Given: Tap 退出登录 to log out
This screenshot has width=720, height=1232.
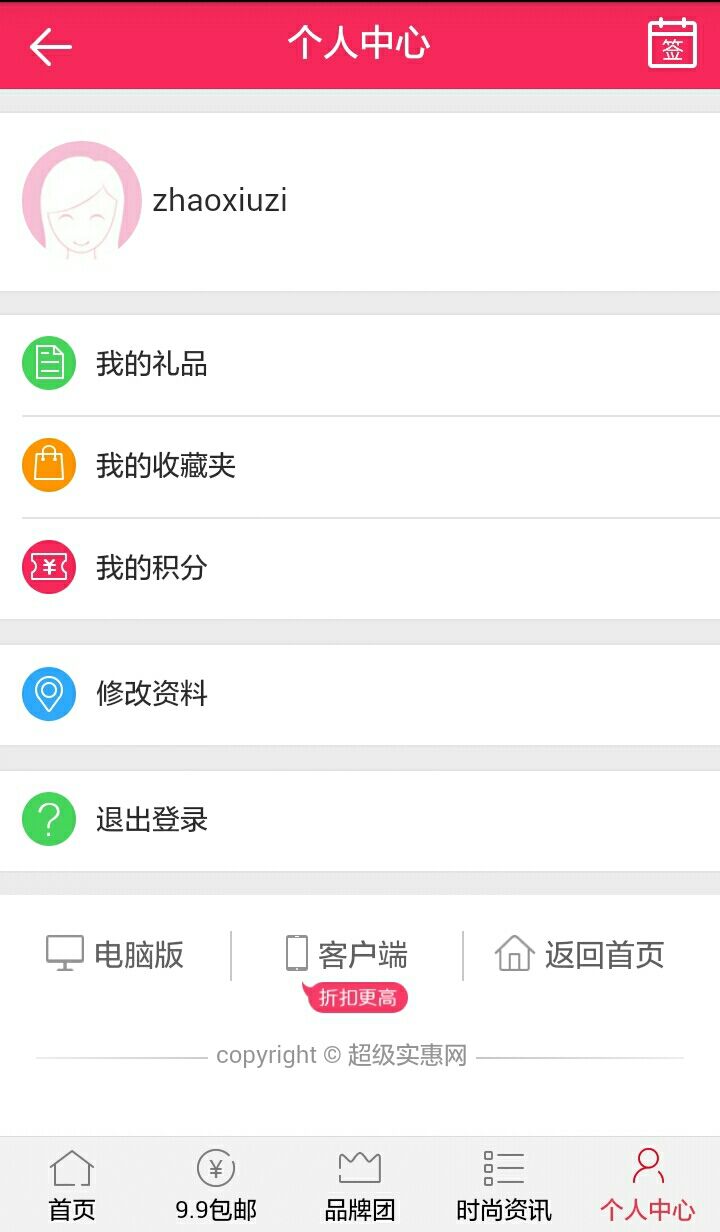Looking at the screenshot, I should coord(152,820).
